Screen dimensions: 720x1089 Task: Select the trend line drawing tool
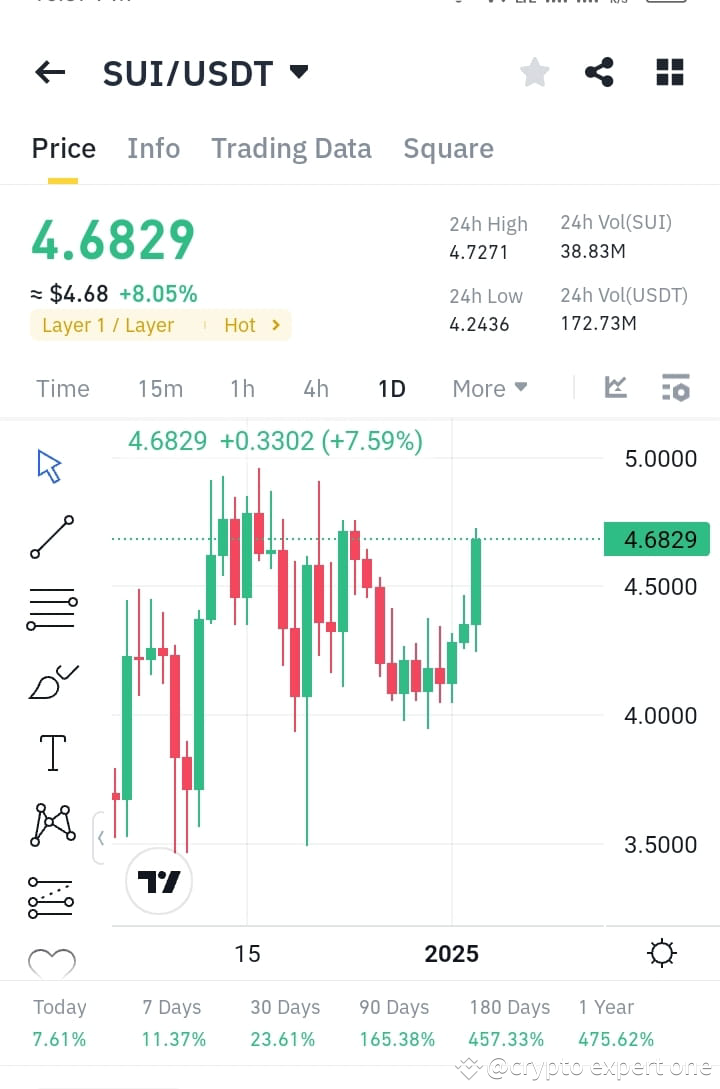pyautogui.click(x=51, y=537)
